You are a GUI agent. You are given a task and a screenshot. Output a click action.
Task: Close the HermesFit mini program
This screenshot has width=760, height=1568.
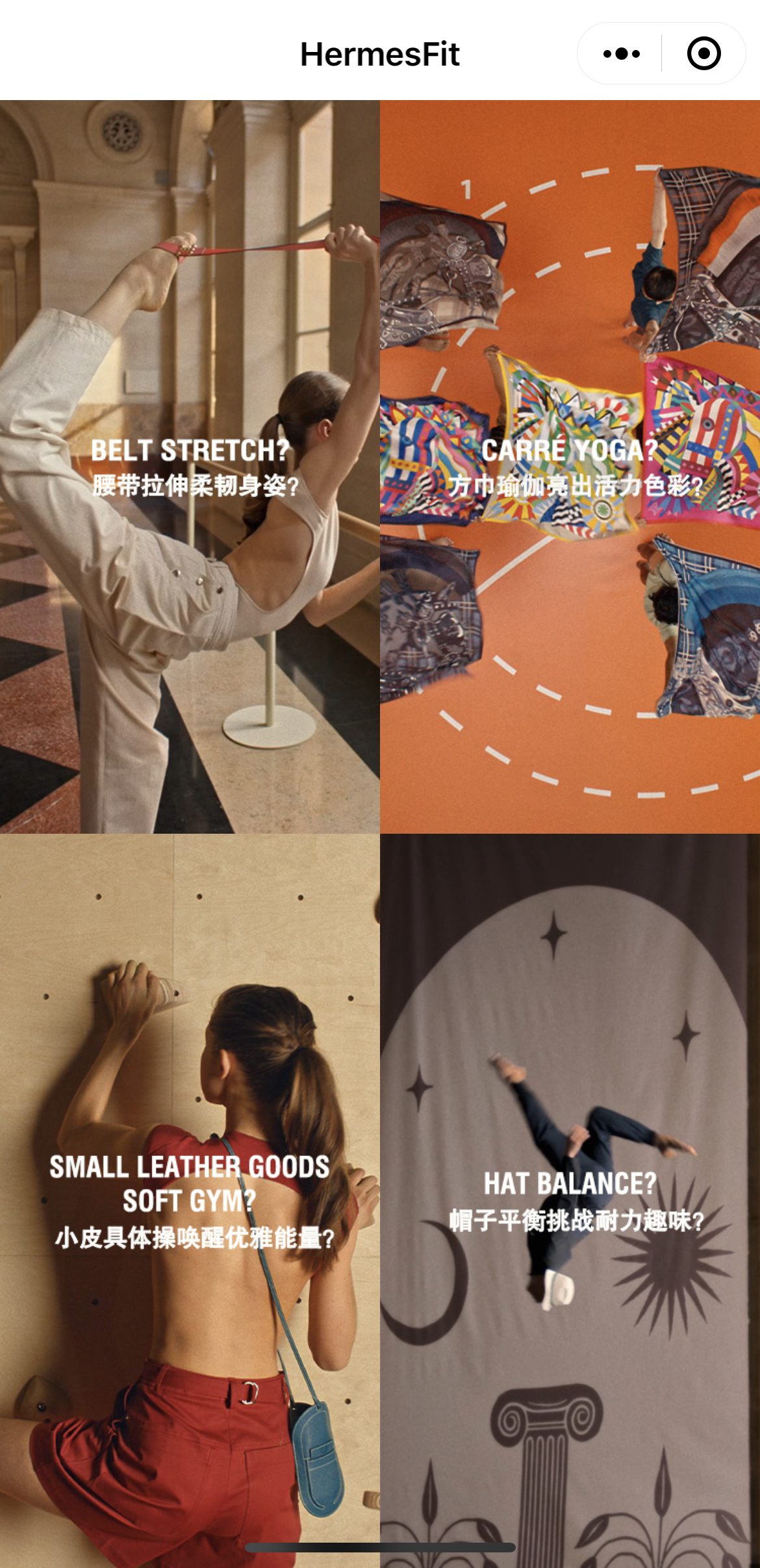[x=703, y=54]
